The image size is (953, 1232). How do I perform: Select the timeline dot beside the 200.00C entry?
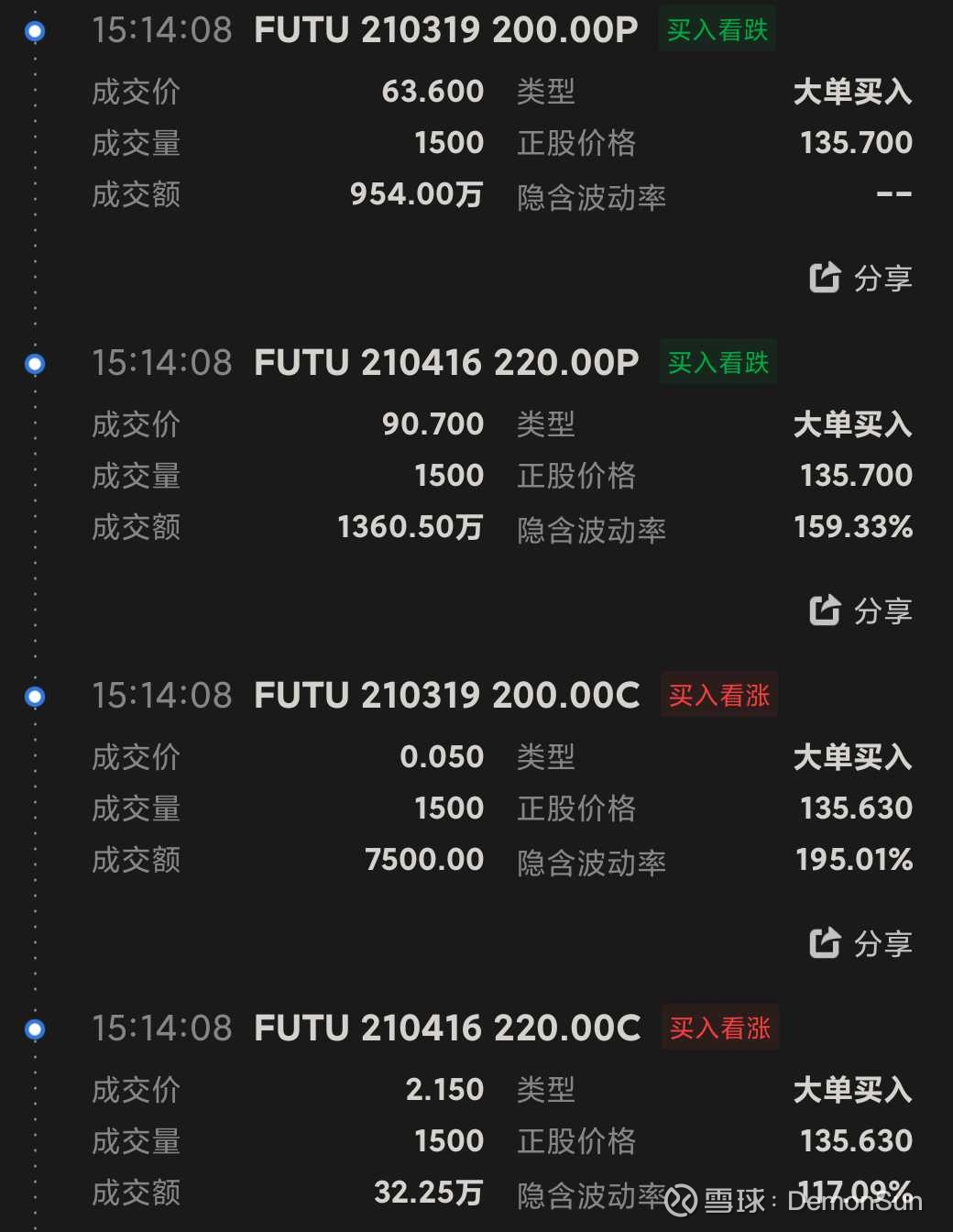click(34, 696)
